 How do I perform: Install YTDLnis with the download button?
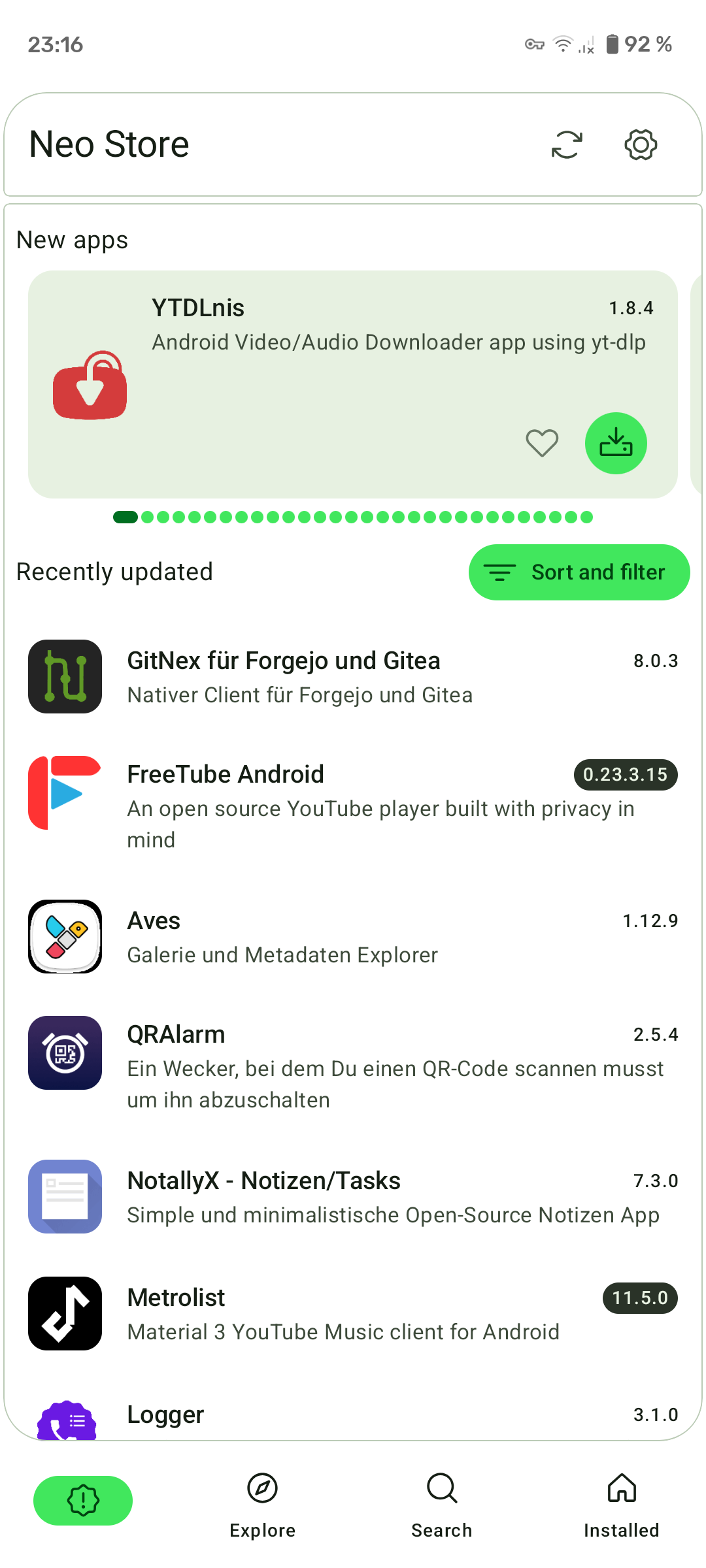point(616,444)
